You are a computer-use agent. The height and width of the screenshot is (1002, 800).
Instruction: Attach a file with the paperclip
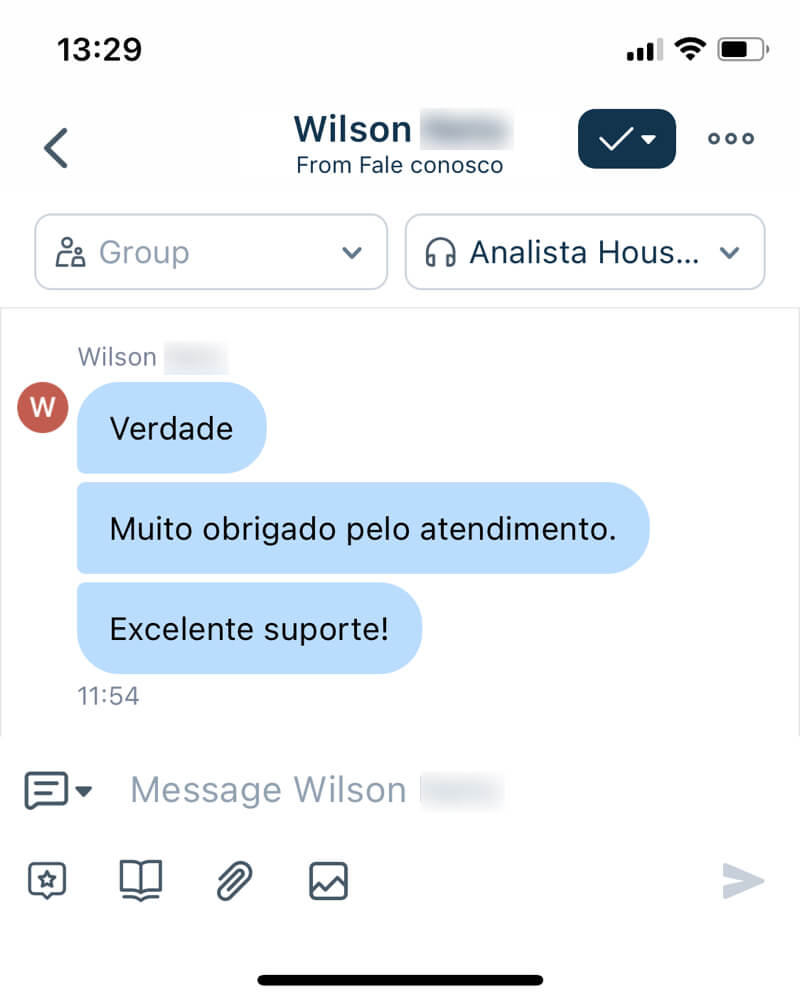click(234, 881)
